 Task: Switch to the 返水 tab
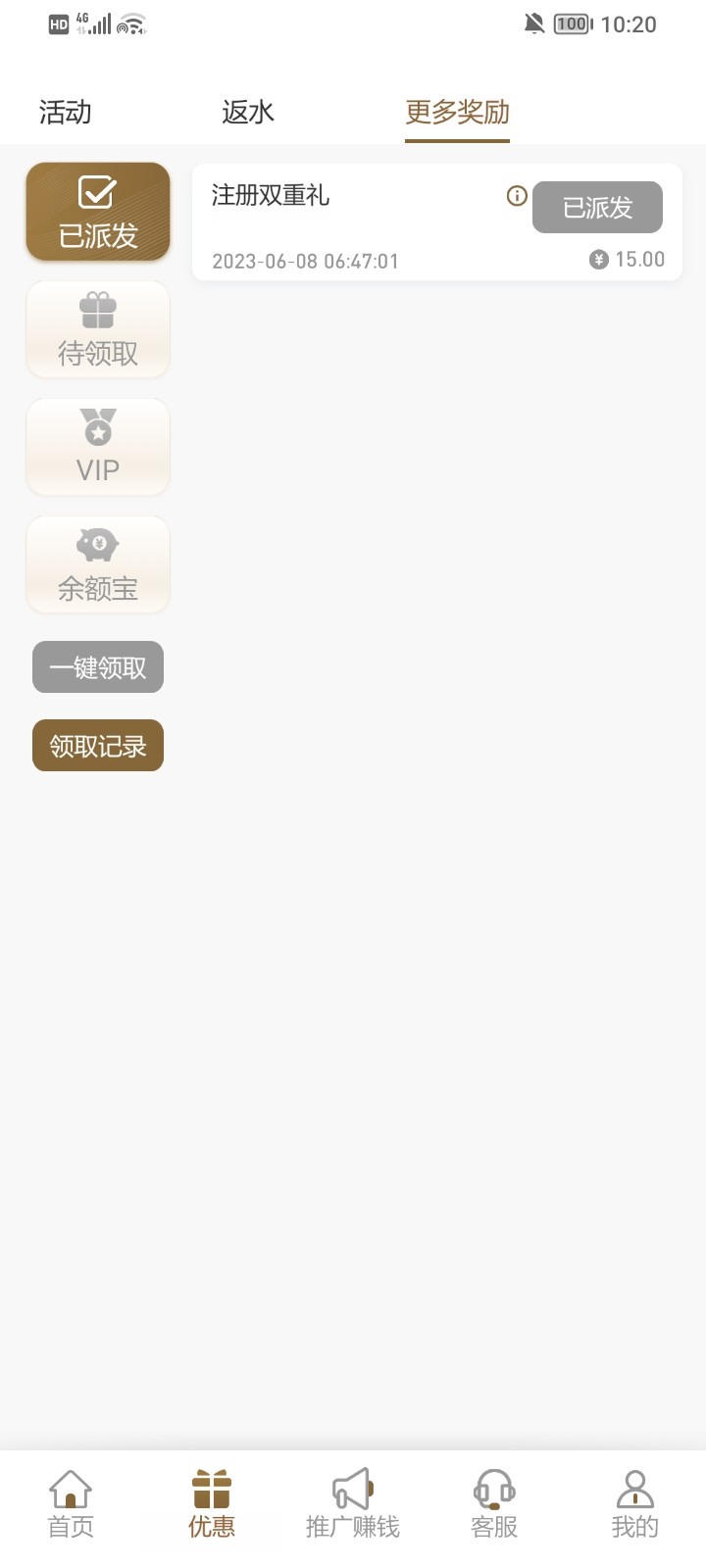click(x=248, y=113)
